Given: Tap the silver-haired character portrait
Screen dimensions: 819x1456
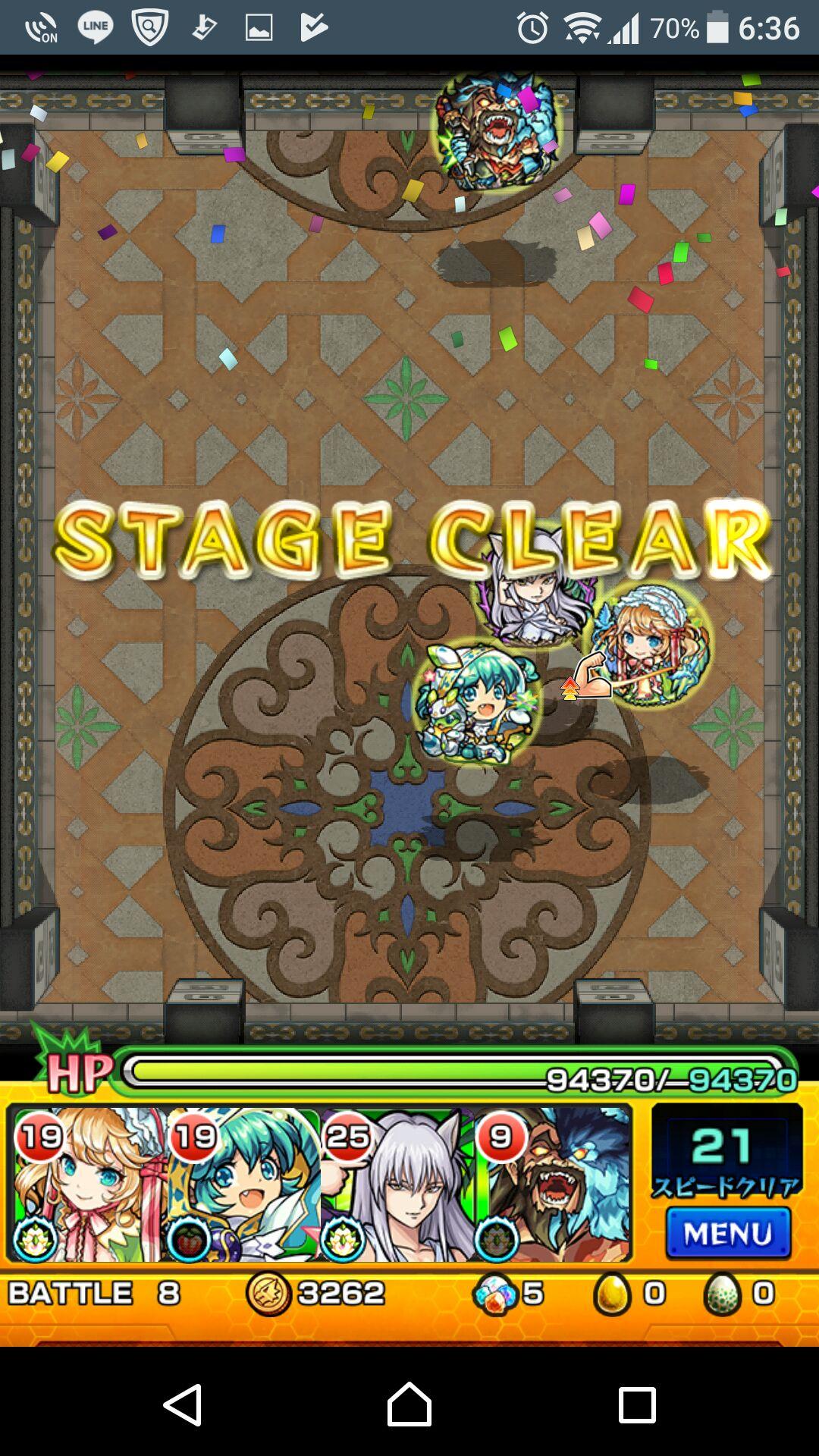Looking at the screenshot, I should point(398,1185).
